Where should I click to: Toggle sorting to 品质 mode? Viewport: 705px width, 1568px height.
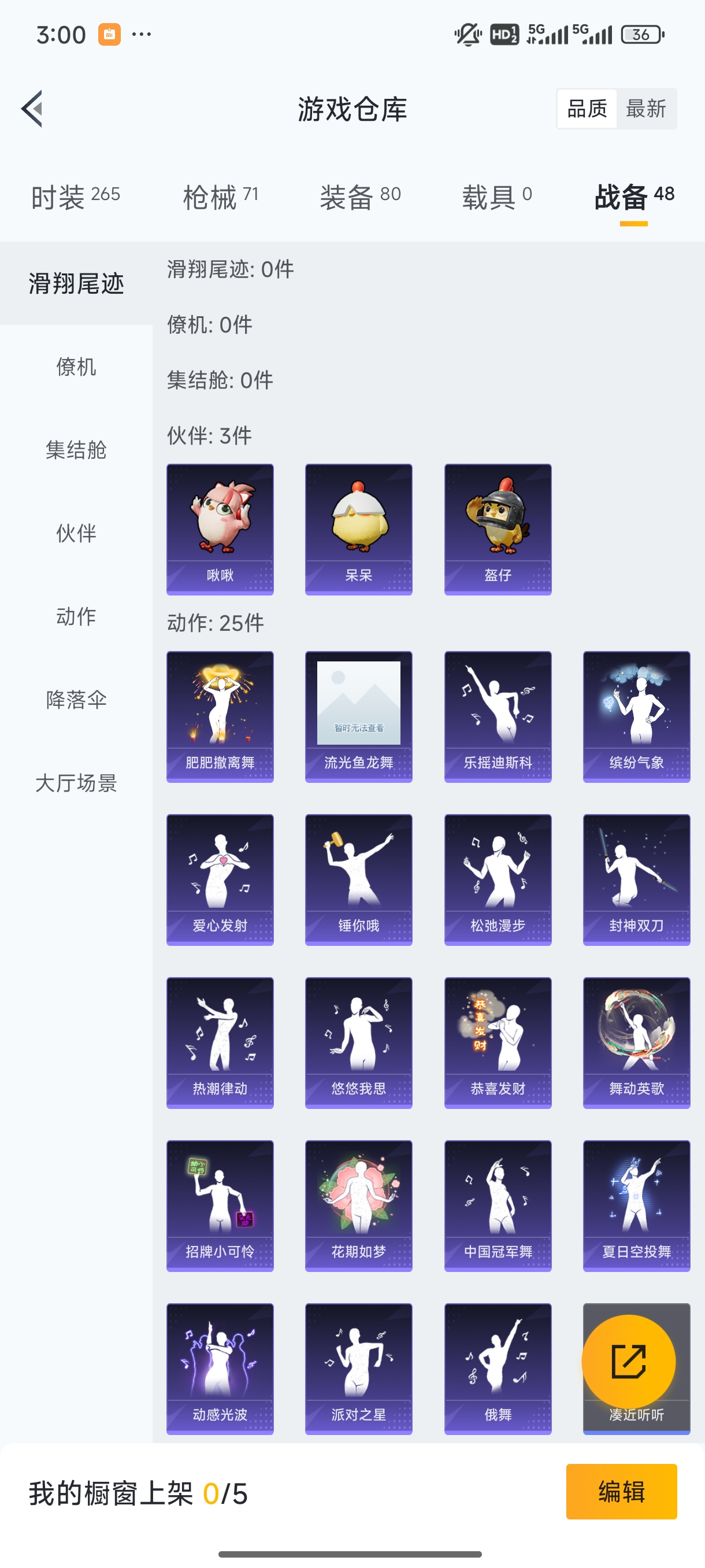[x=587, y=108]
